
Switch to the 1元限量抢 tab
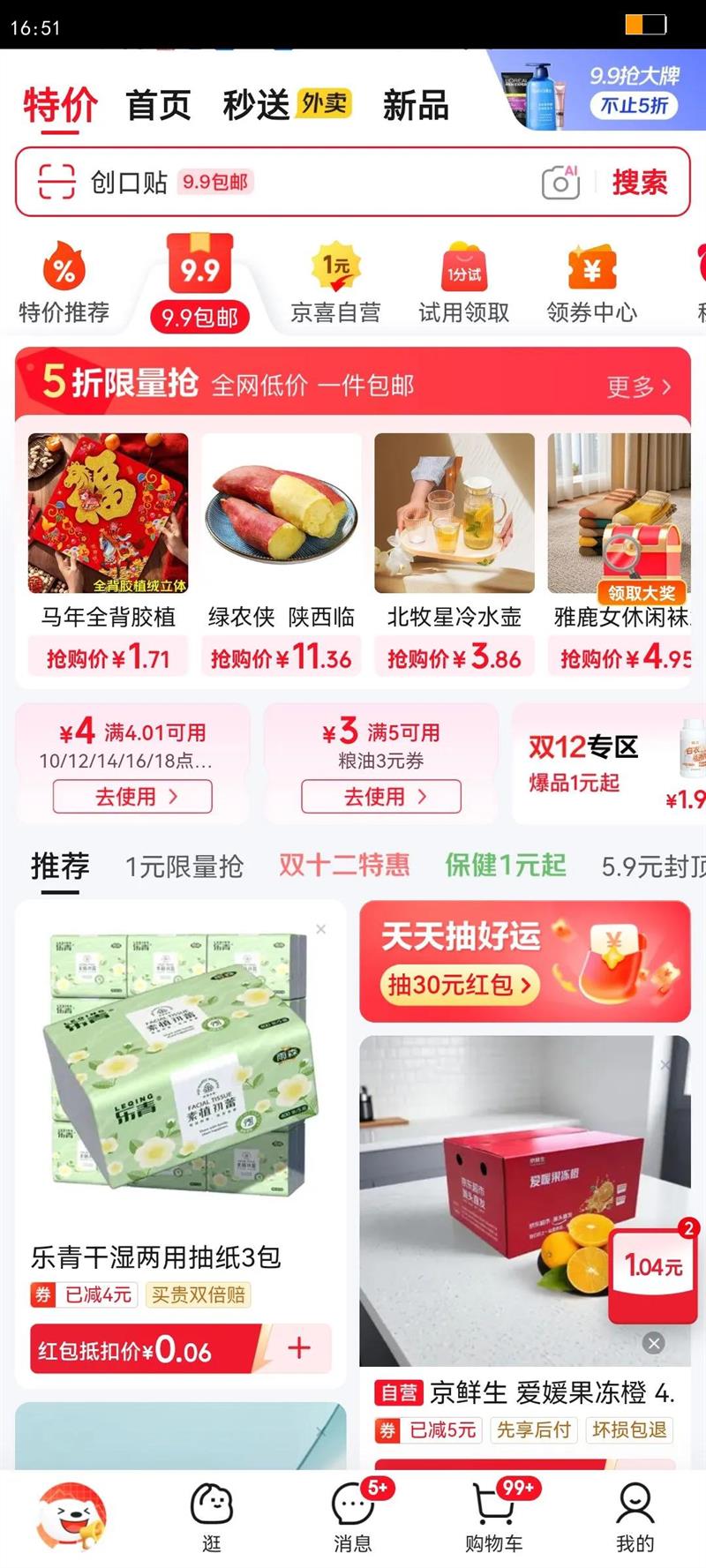184,867
